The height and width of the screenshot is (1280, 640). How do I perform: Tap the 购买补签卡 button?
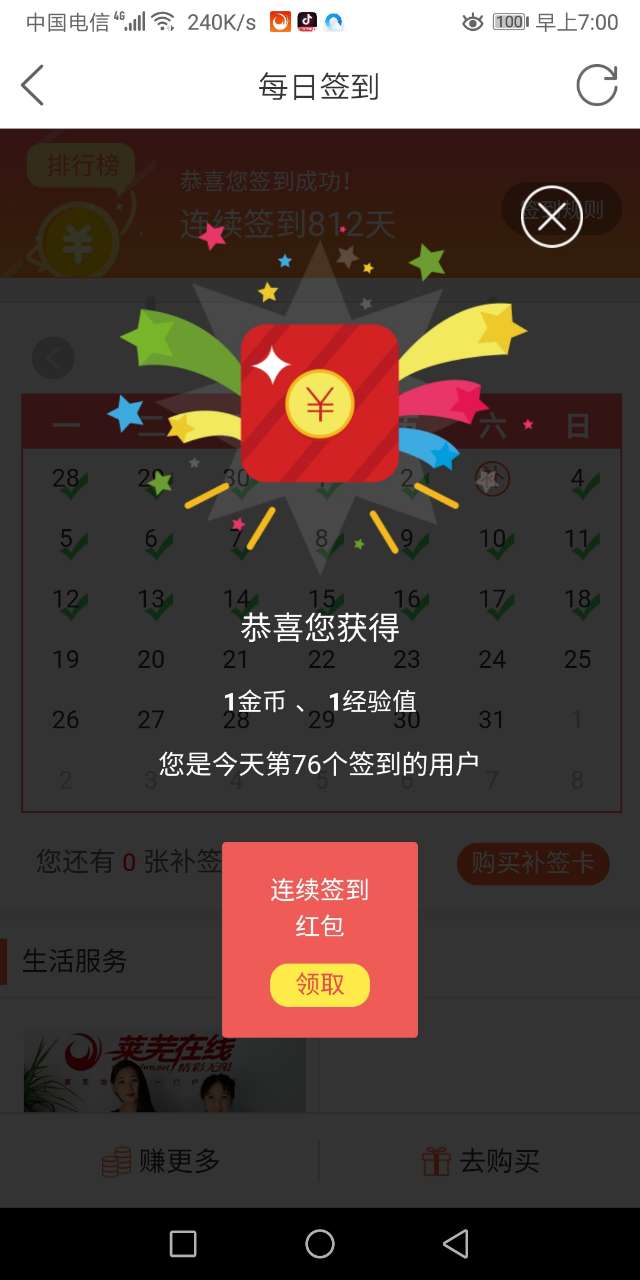pos(533,863)
